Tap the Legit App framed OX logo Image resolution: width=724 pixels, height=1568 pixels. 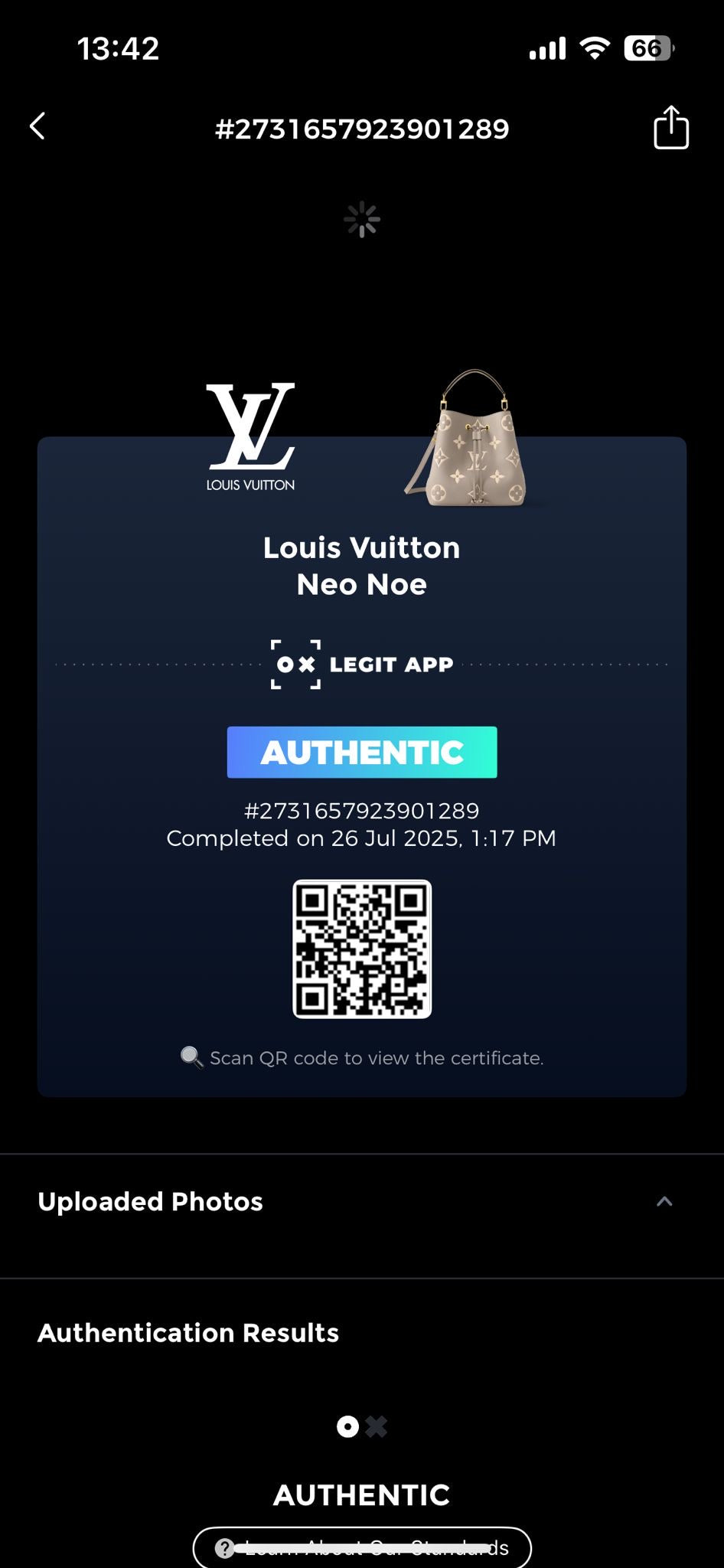pyautogui.click(x=295, y=664)
